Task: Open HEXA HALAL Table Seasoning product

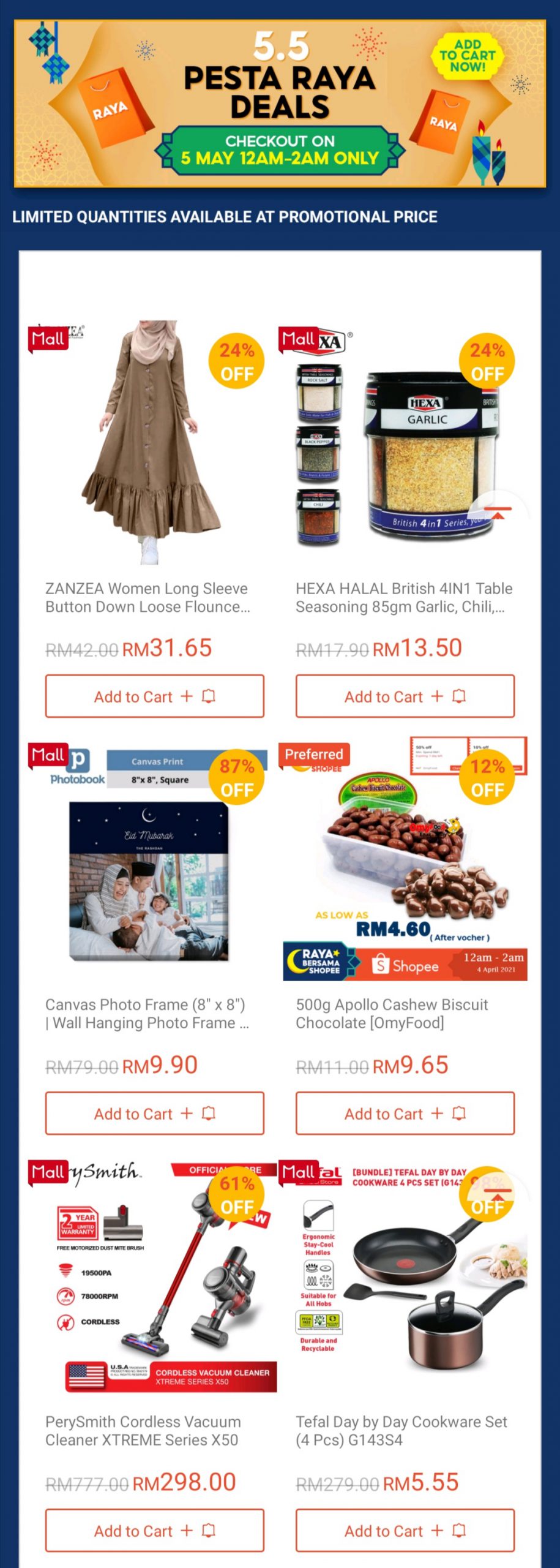Action: click(404, 597)
